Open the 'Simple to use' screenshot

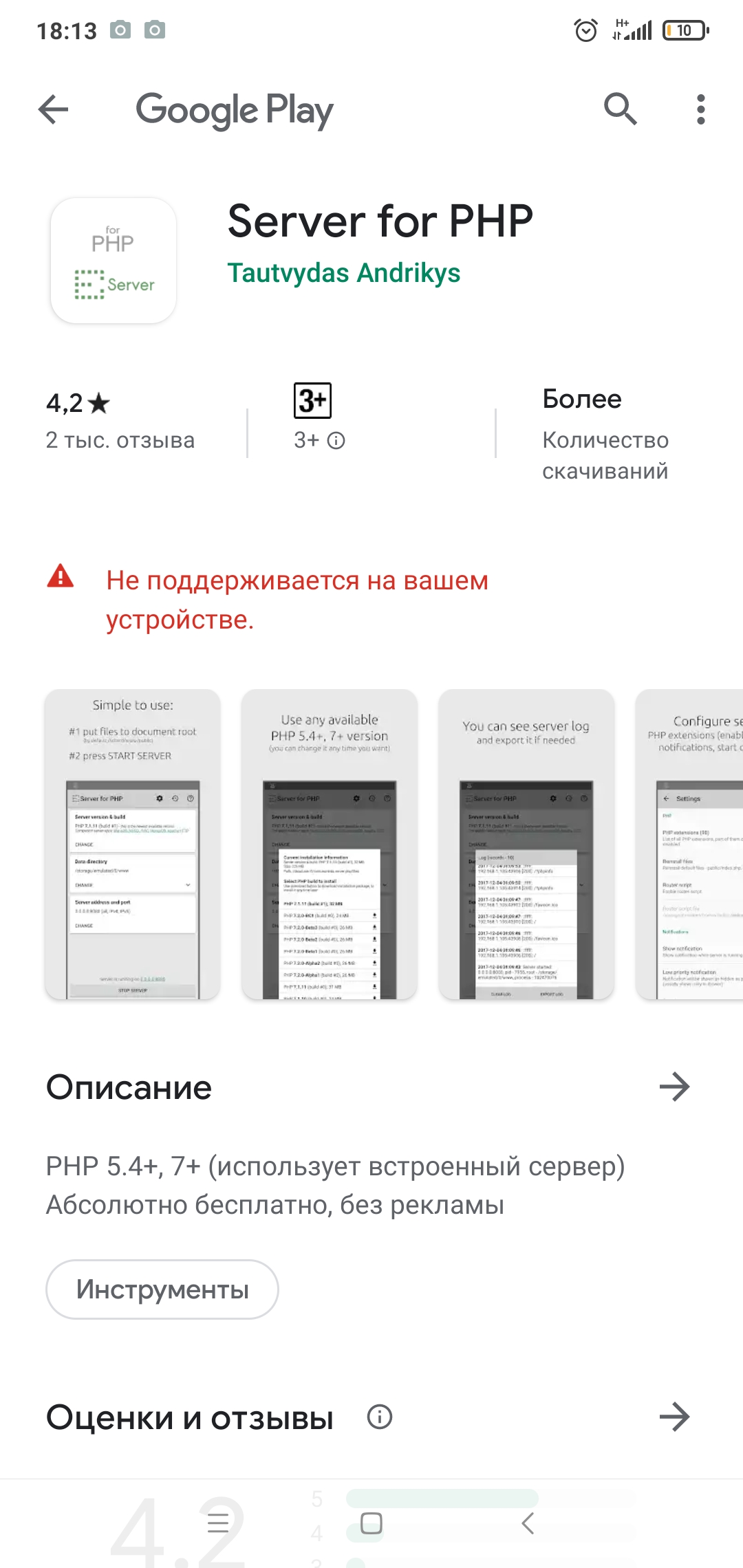pyautogui.click(x=133, y=844)
